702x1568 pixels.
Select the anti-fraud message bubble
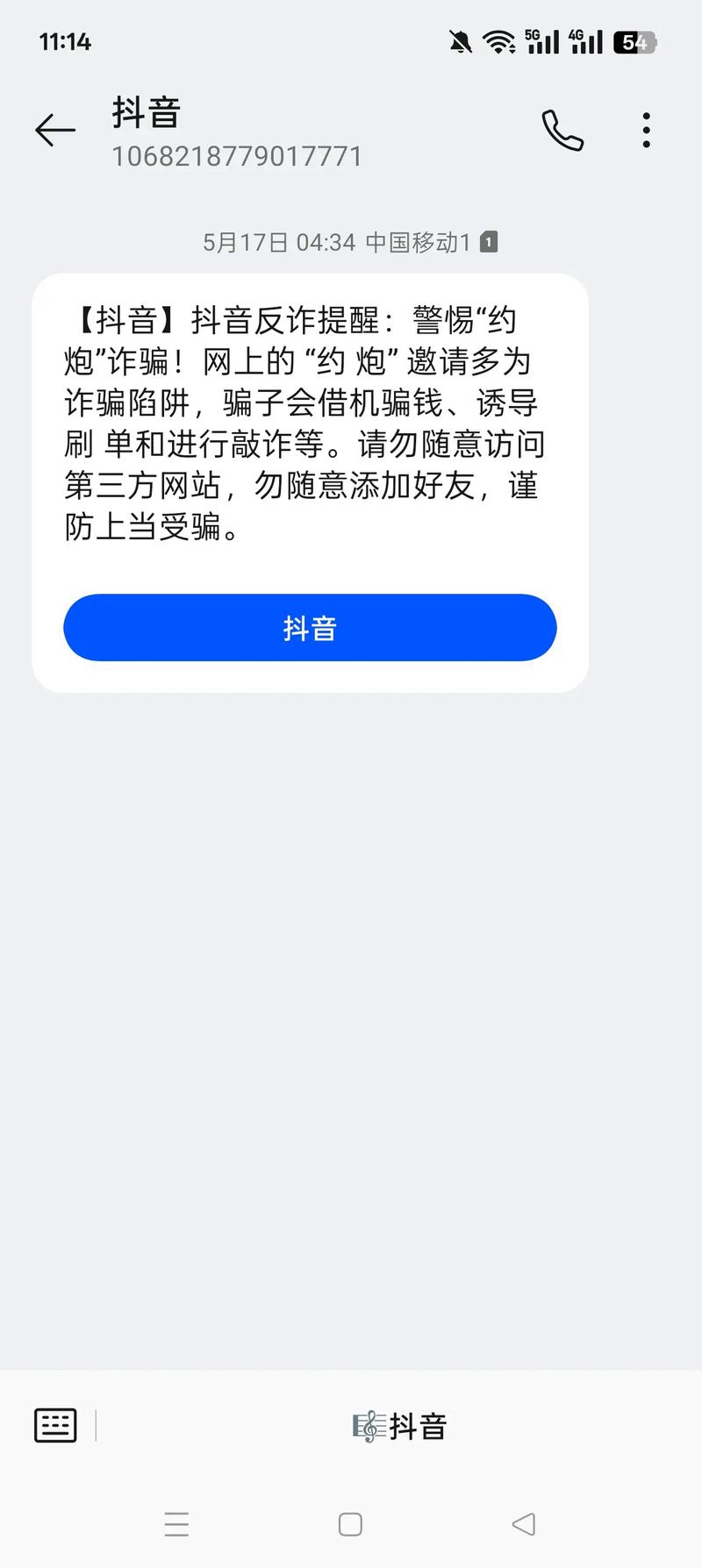(309, 425)
